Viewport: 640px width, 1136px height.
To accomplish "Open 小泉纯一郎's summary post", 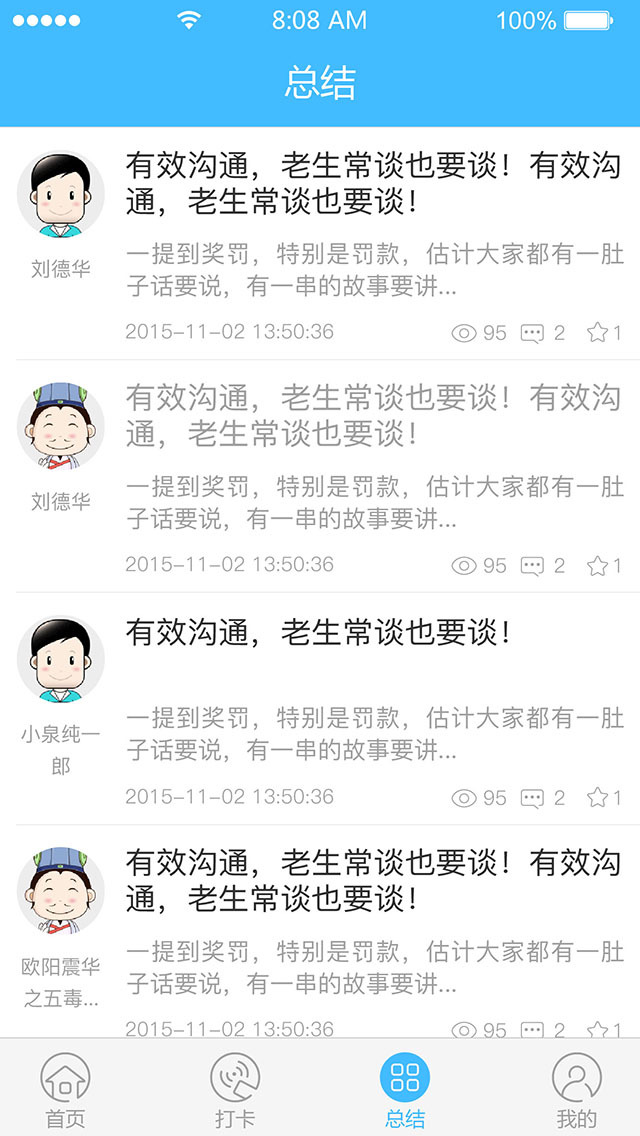I will [x=318, y=632].
